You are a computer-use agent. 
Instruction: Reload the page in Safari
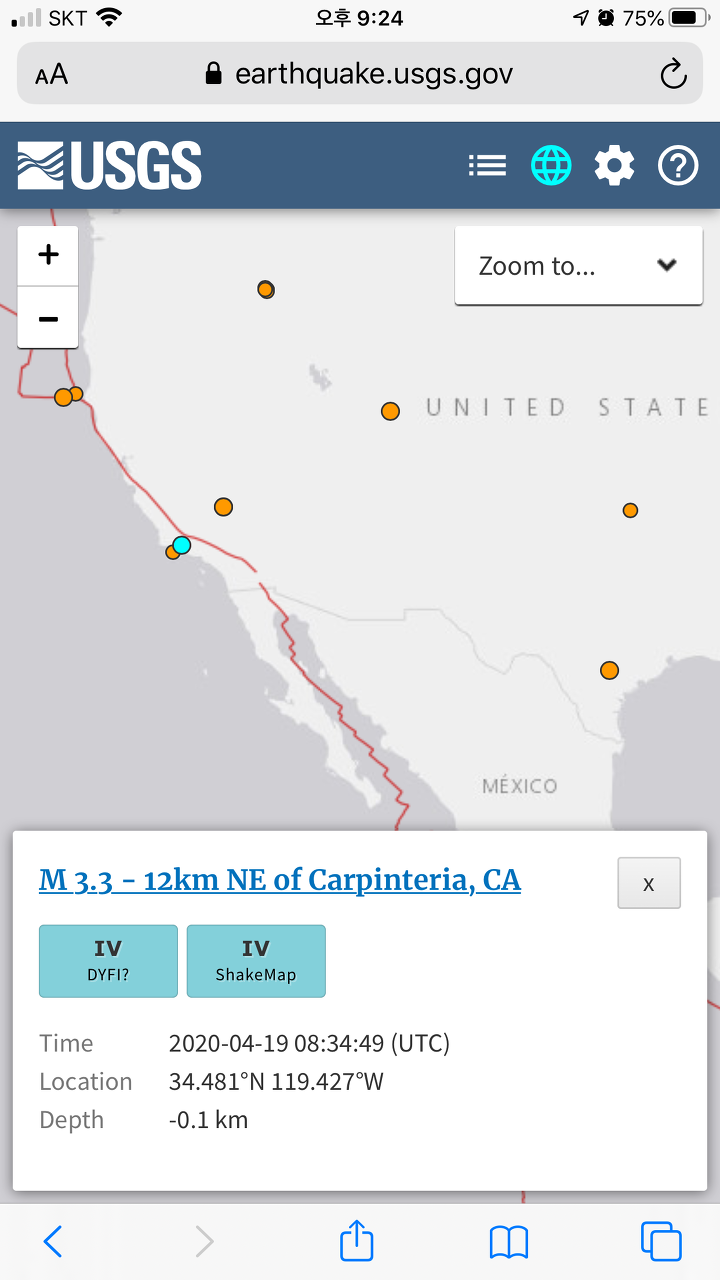673,74
